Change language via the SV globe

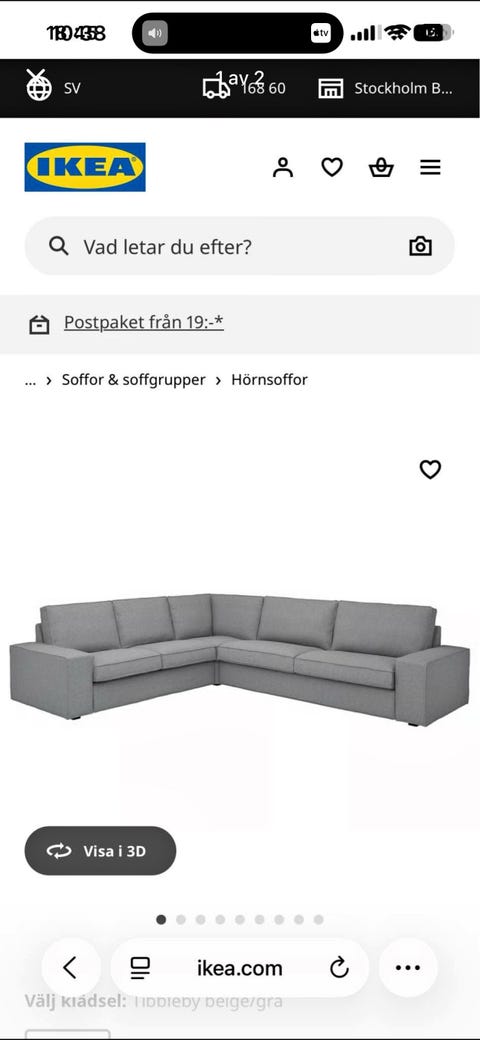coord(53,87)
